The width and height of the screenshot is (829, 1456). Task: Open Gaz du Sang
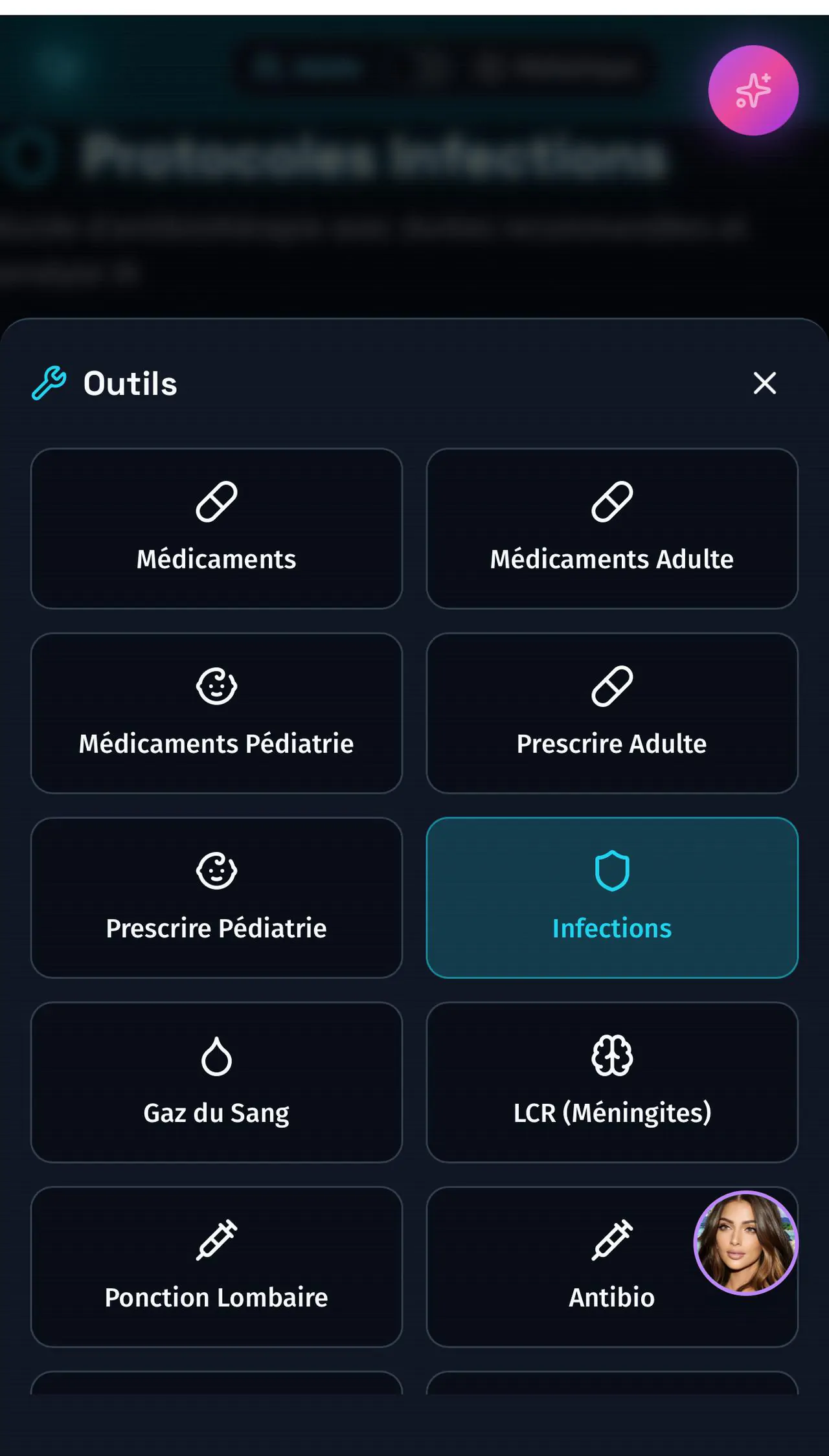click(x=216, y=1082)
